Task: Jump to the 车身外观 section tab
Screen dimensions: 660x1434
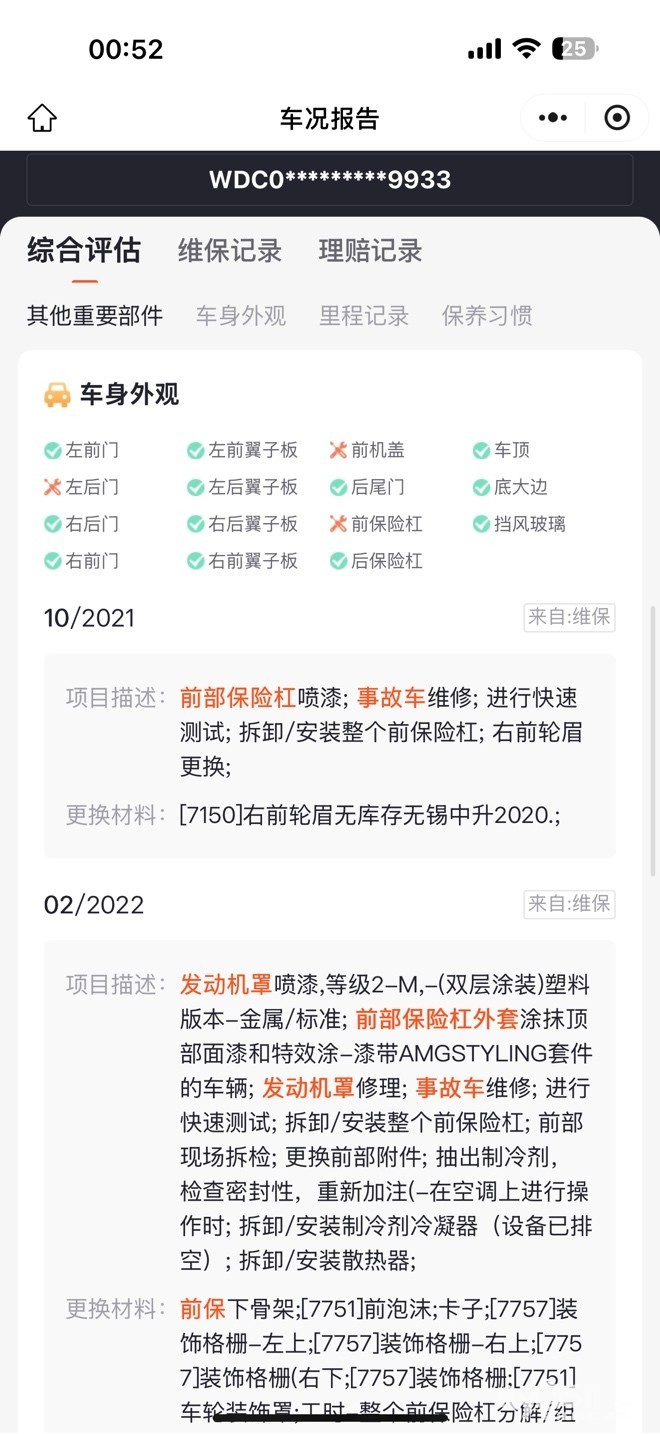Action: point(241,316)
